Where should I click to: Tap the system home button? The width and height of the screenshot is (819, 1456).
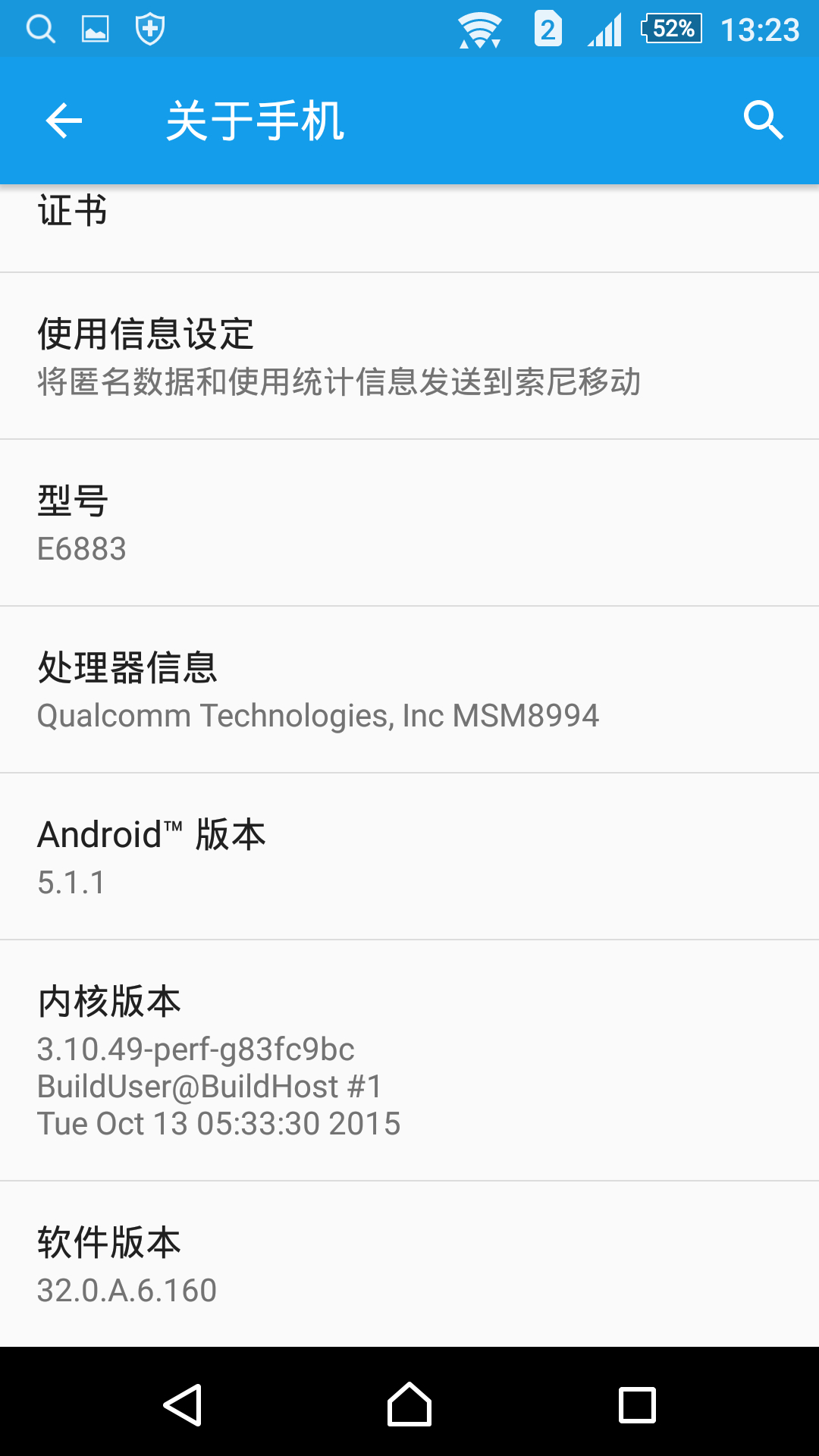coord(409,1404)
